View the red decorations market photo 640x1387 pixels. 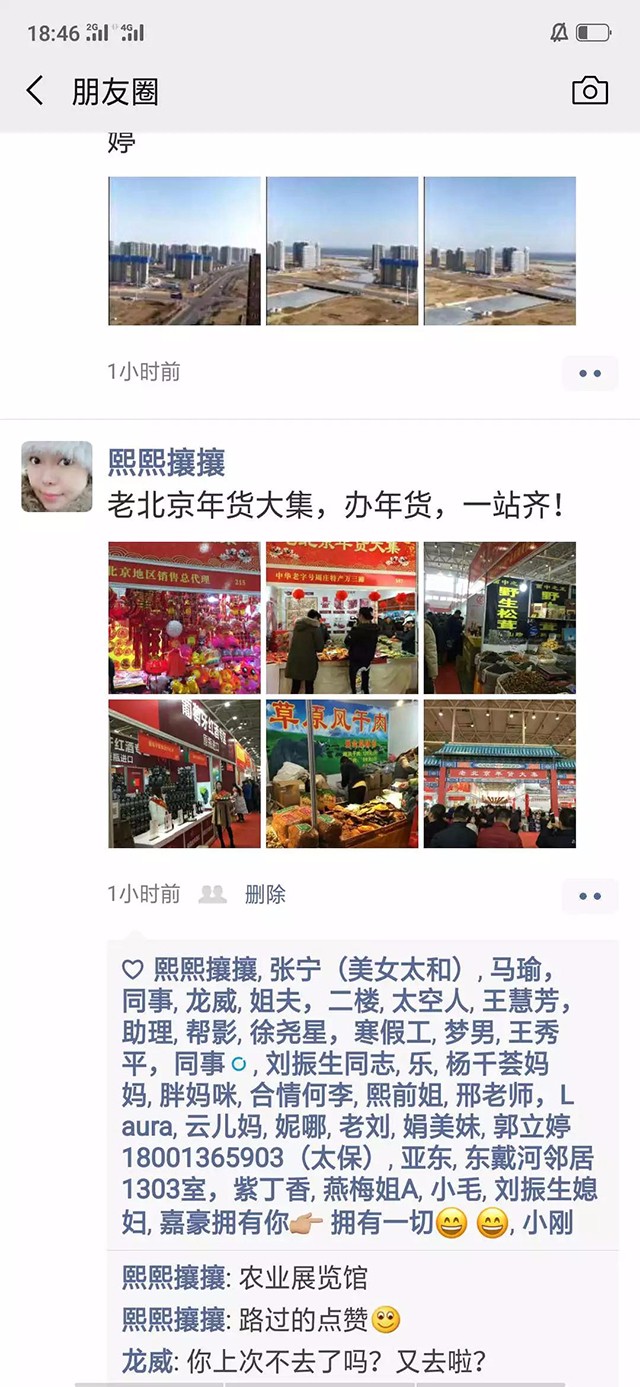click(184, 618)
